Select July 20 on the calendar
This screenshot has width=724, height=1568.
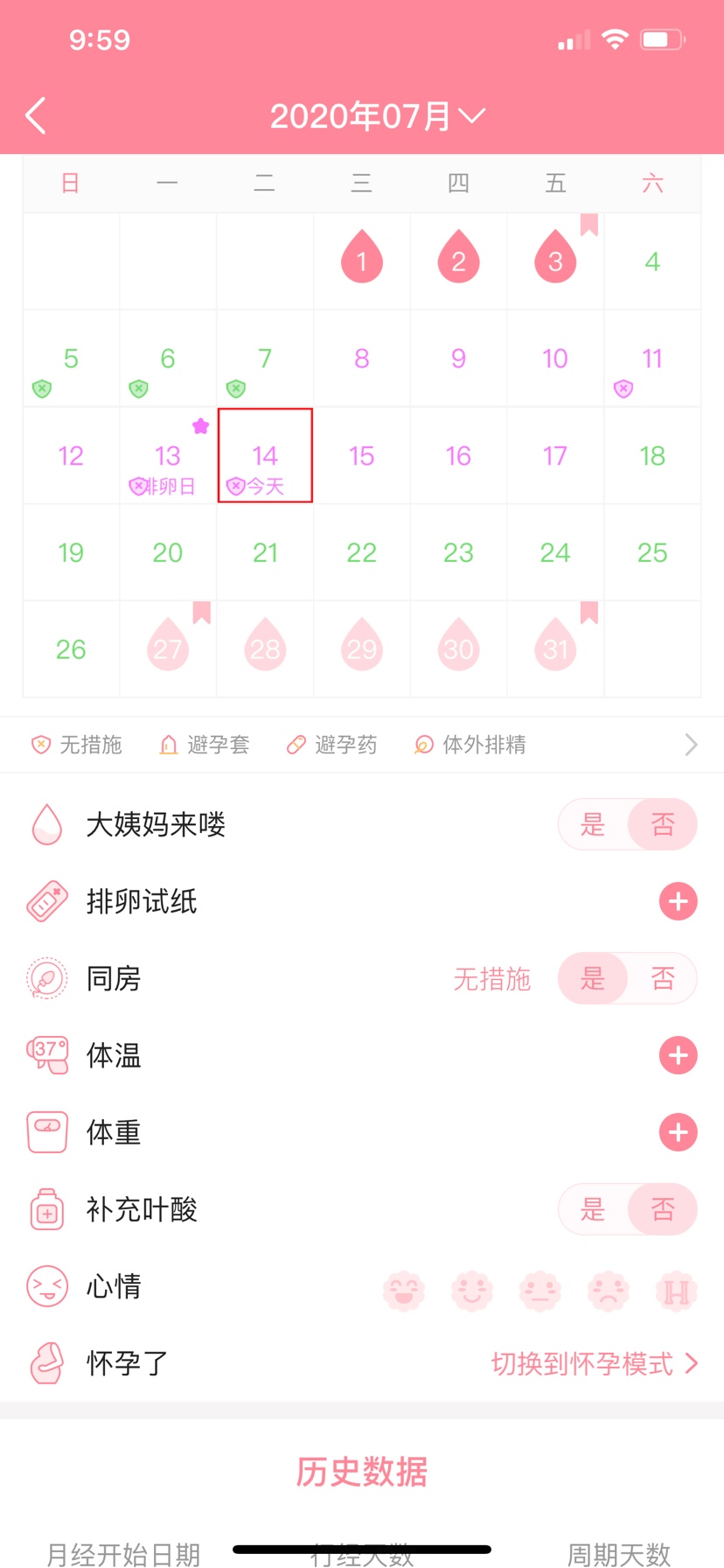(168, 553)
